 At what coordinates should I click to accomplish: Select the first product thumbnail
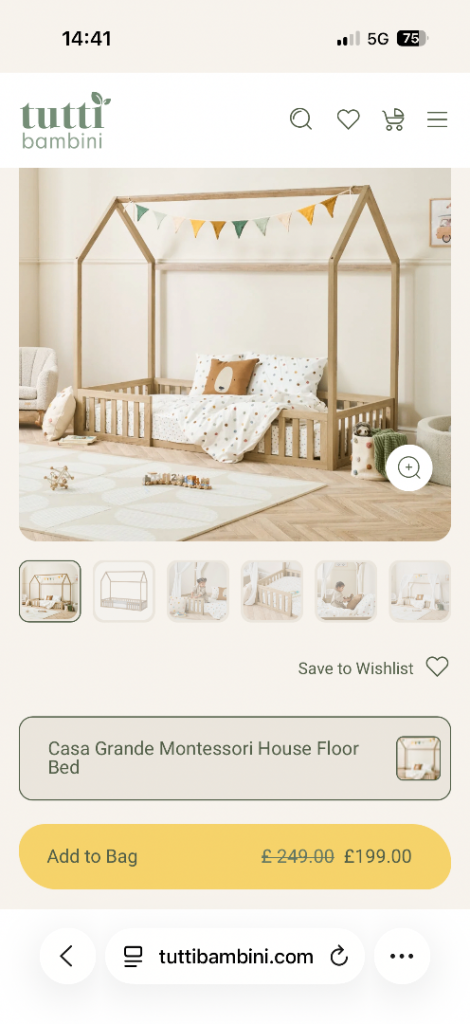pos(50,591)
